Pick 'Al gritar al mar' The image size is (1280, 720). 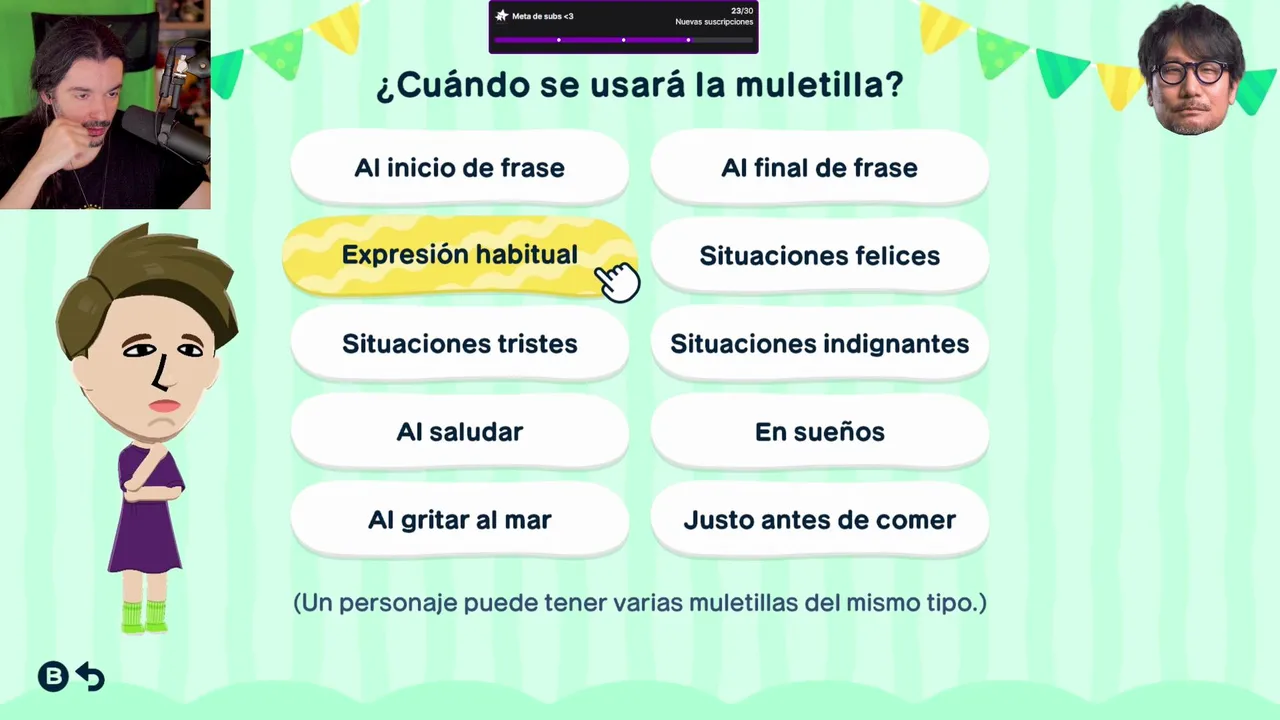459,520
